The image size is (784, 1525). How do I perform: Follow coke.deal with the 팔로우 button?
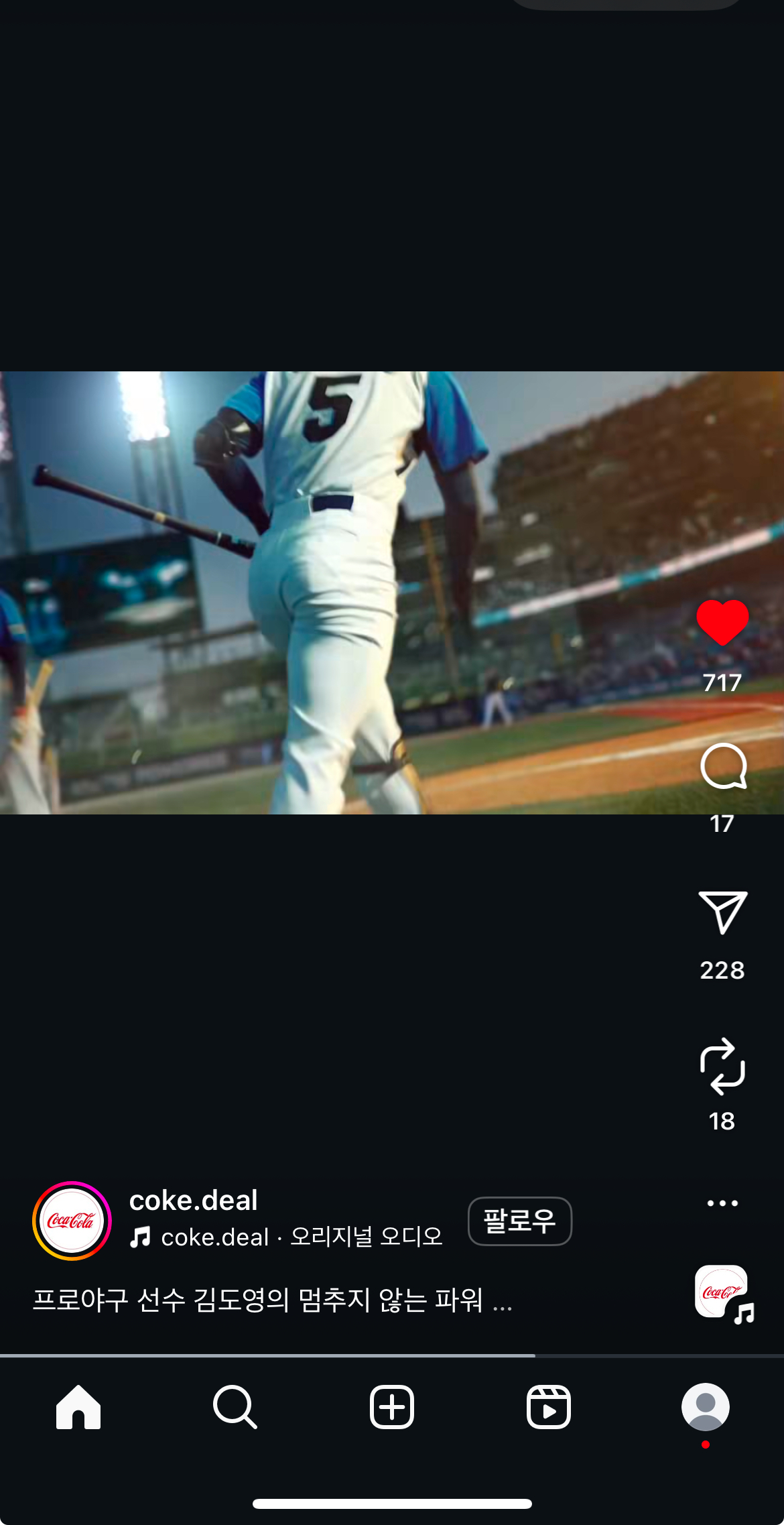(519, 1221)
